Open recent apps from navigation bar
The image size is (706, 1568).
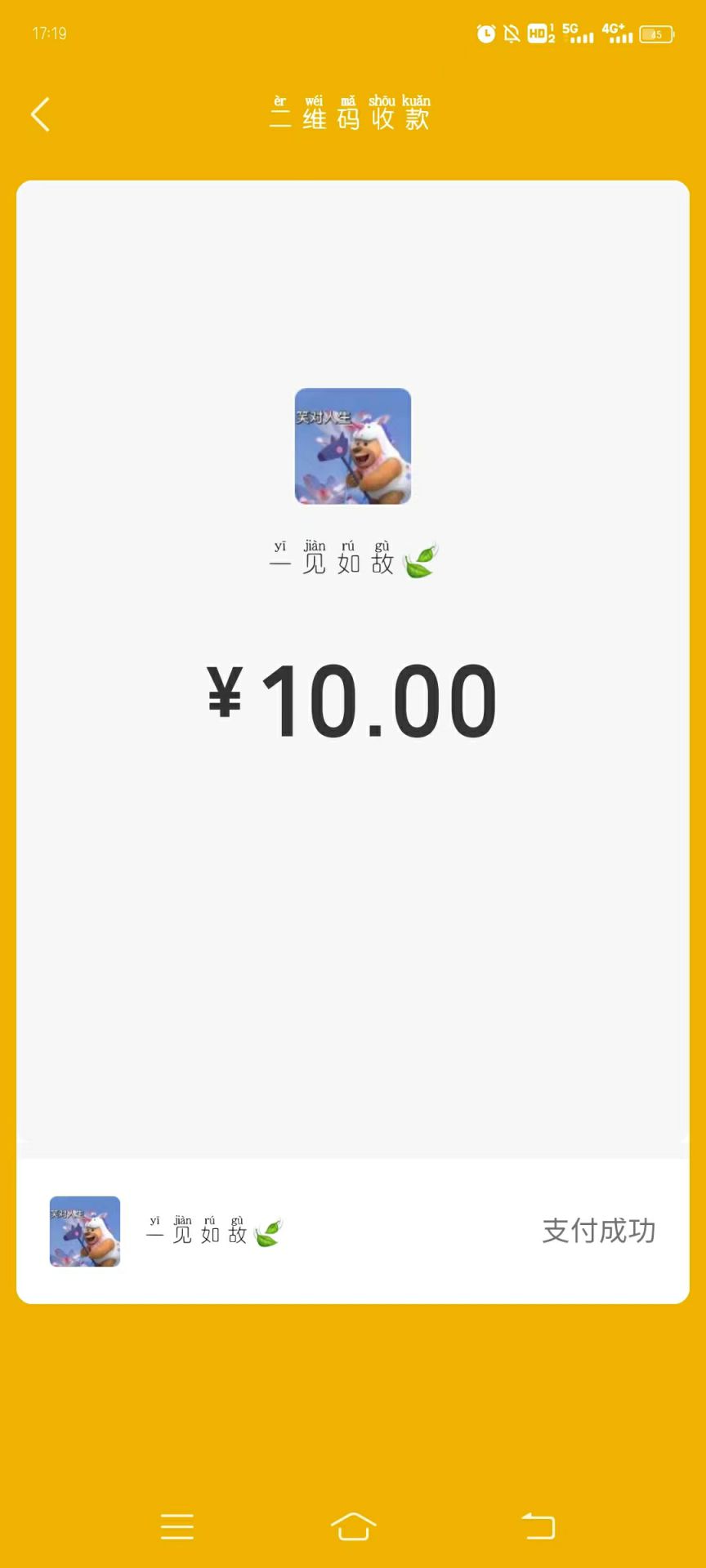coord(177,1526)
